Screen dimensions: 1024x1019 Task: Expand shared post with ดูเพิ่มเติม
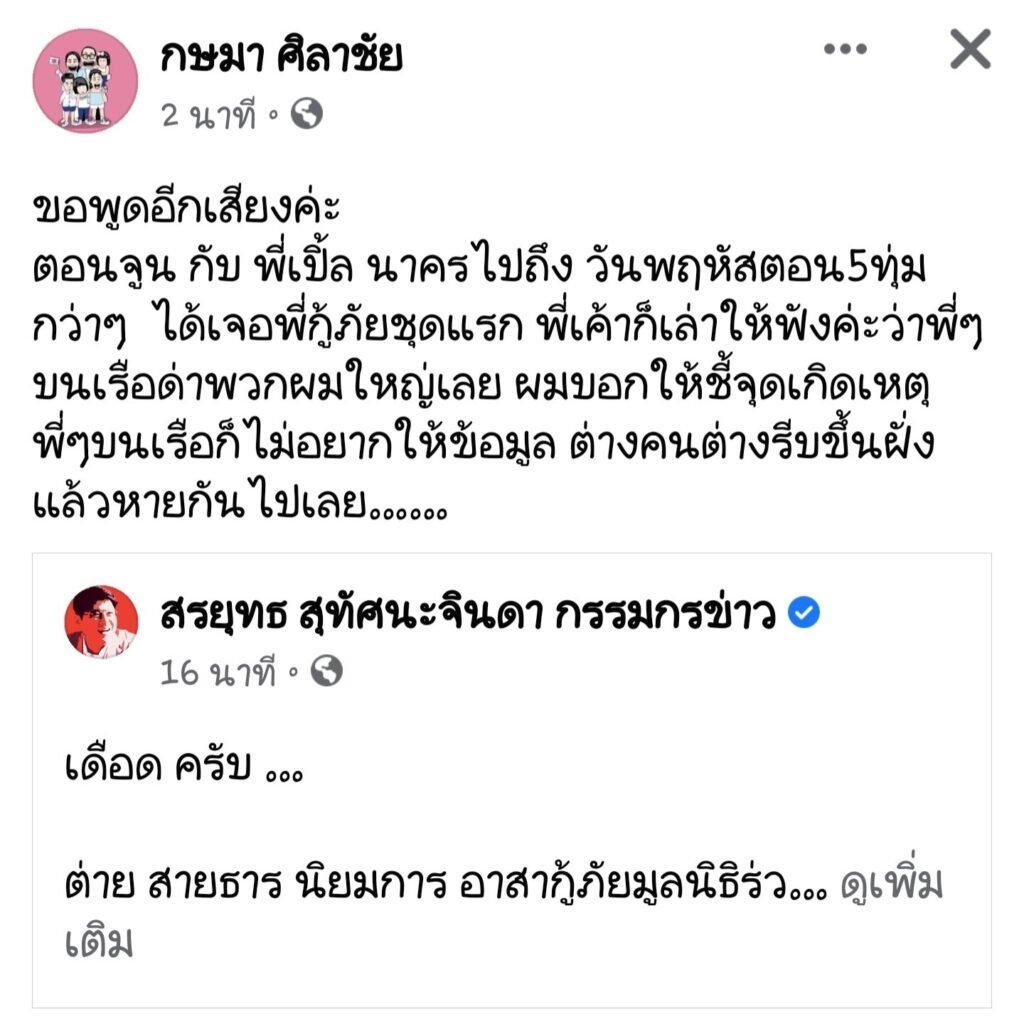(x=893, y=886)
